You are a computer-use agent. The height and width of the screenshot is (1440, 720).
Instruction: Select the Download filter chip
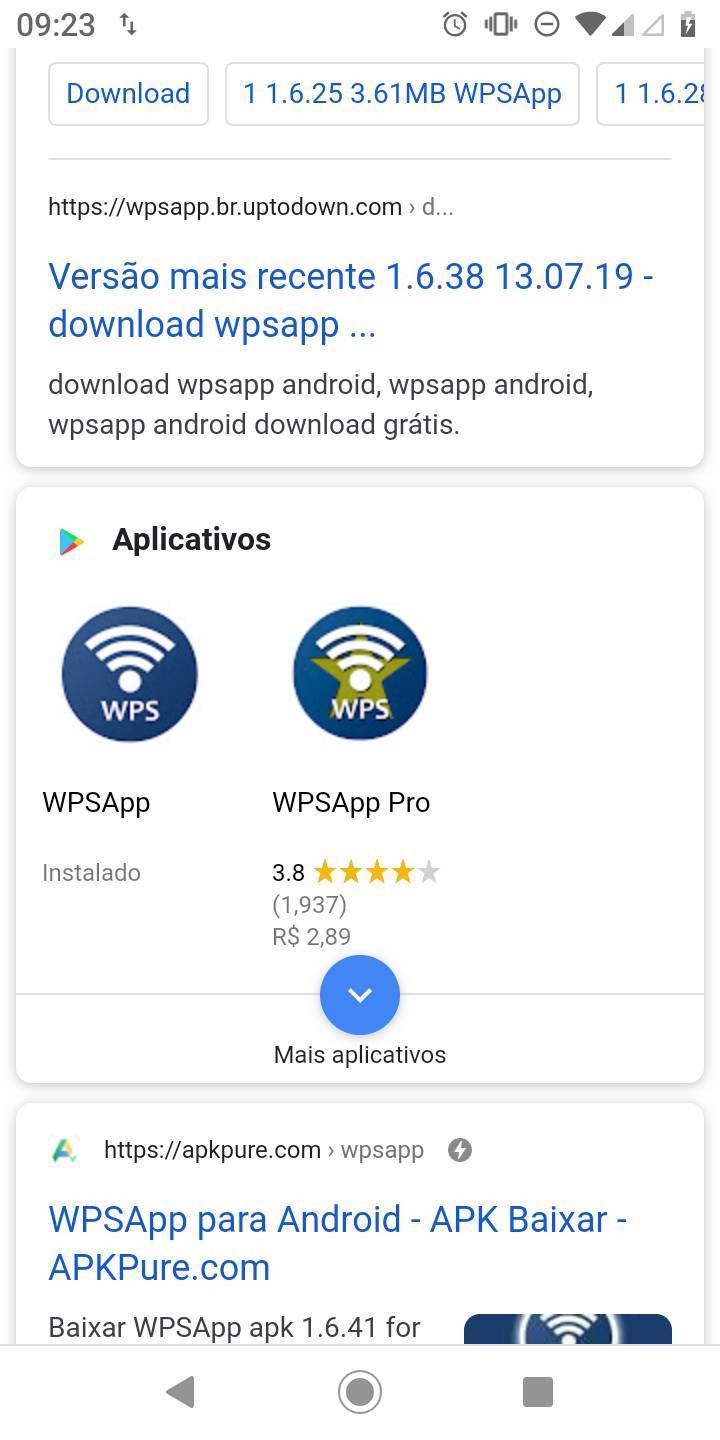point(128,93)
